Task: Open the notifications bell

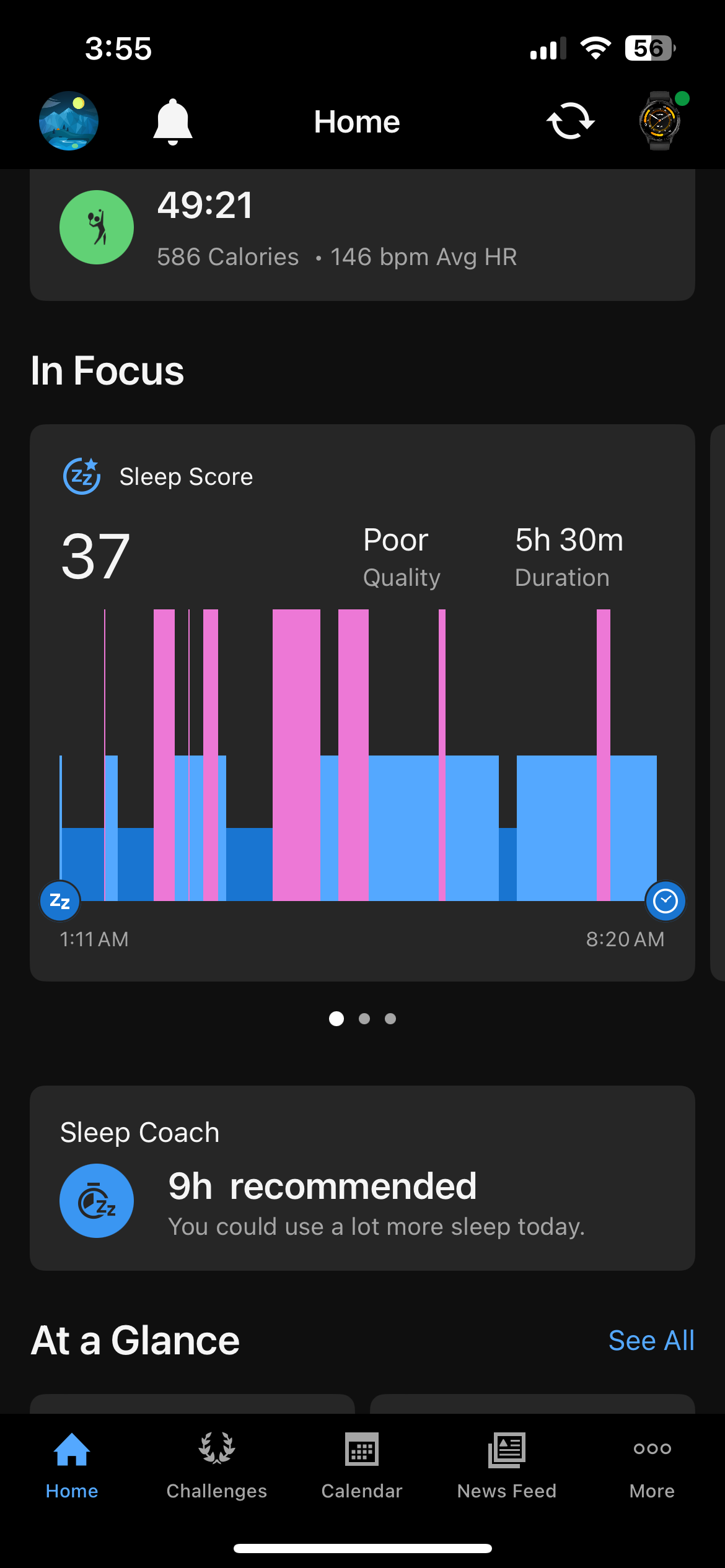Action: tap(173, 122)
